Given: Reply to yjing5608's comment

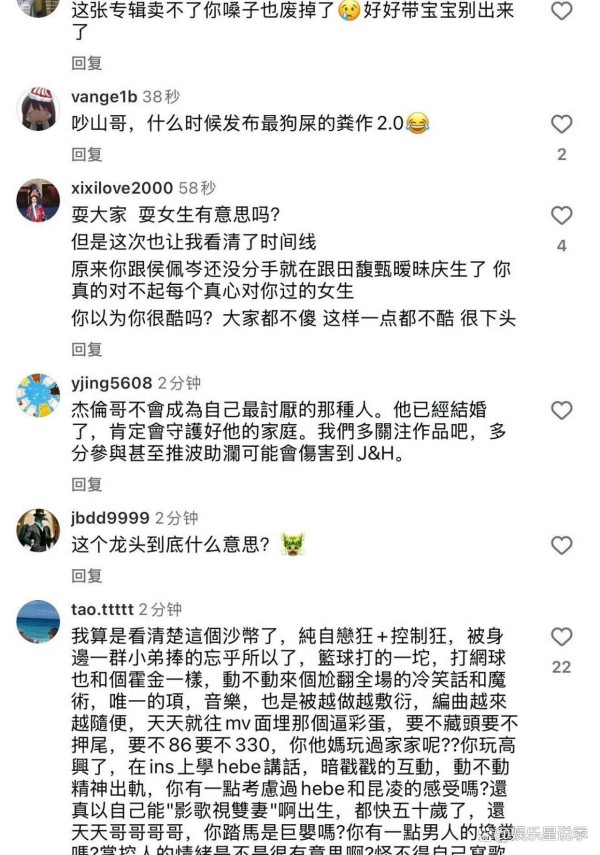Looking at the screenshot, I should coord(87,484).
